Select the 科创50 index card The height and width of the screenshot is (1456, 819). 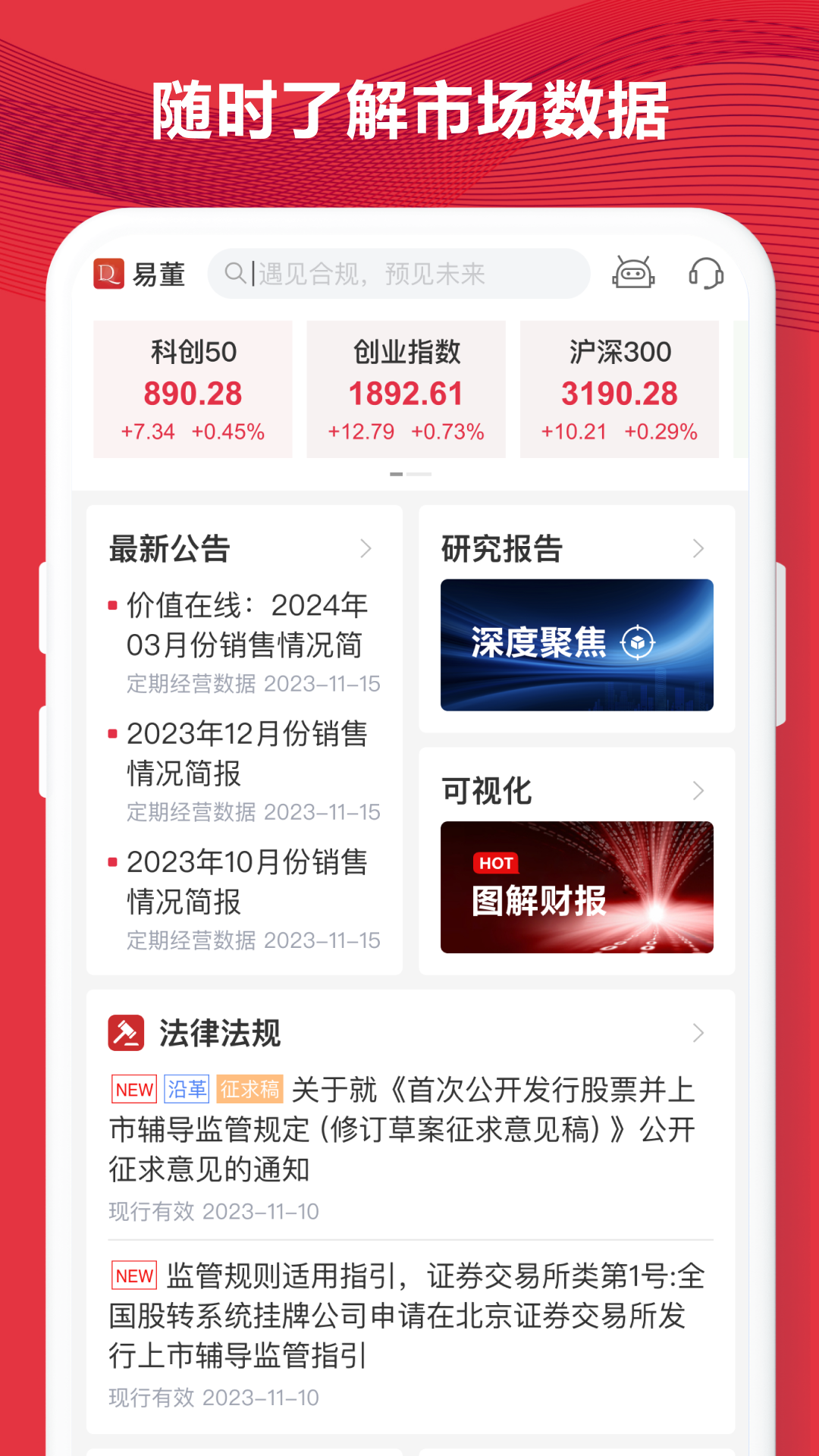point(192,388)
